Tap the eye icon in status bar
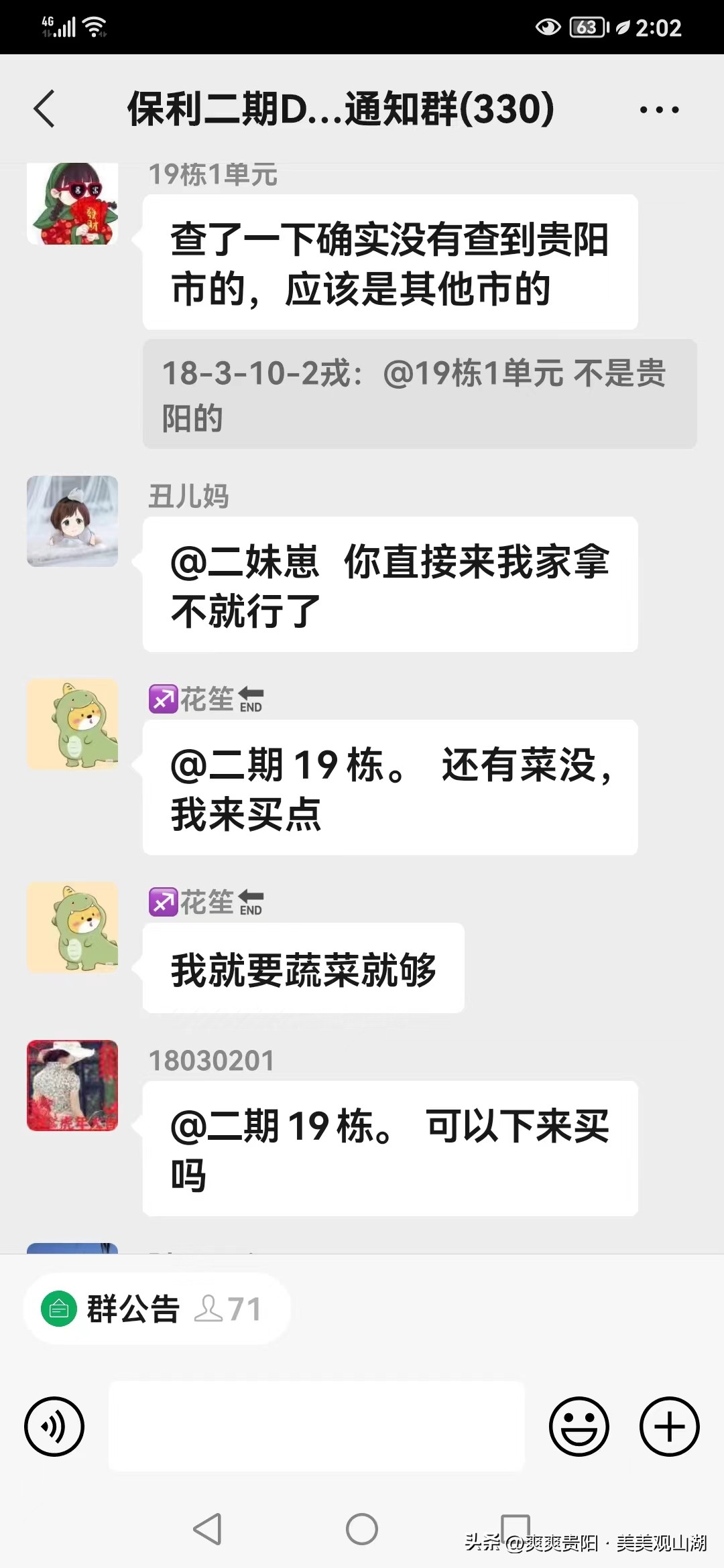This screenshot has height=1568, width=724. (547, 27)
